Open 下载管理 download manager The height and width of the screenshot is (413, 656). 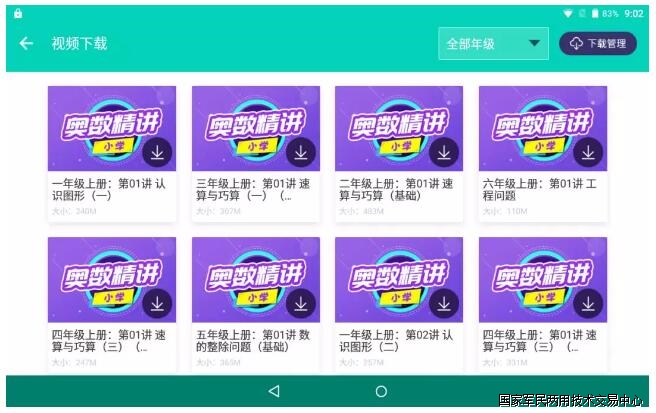point(598,44)
